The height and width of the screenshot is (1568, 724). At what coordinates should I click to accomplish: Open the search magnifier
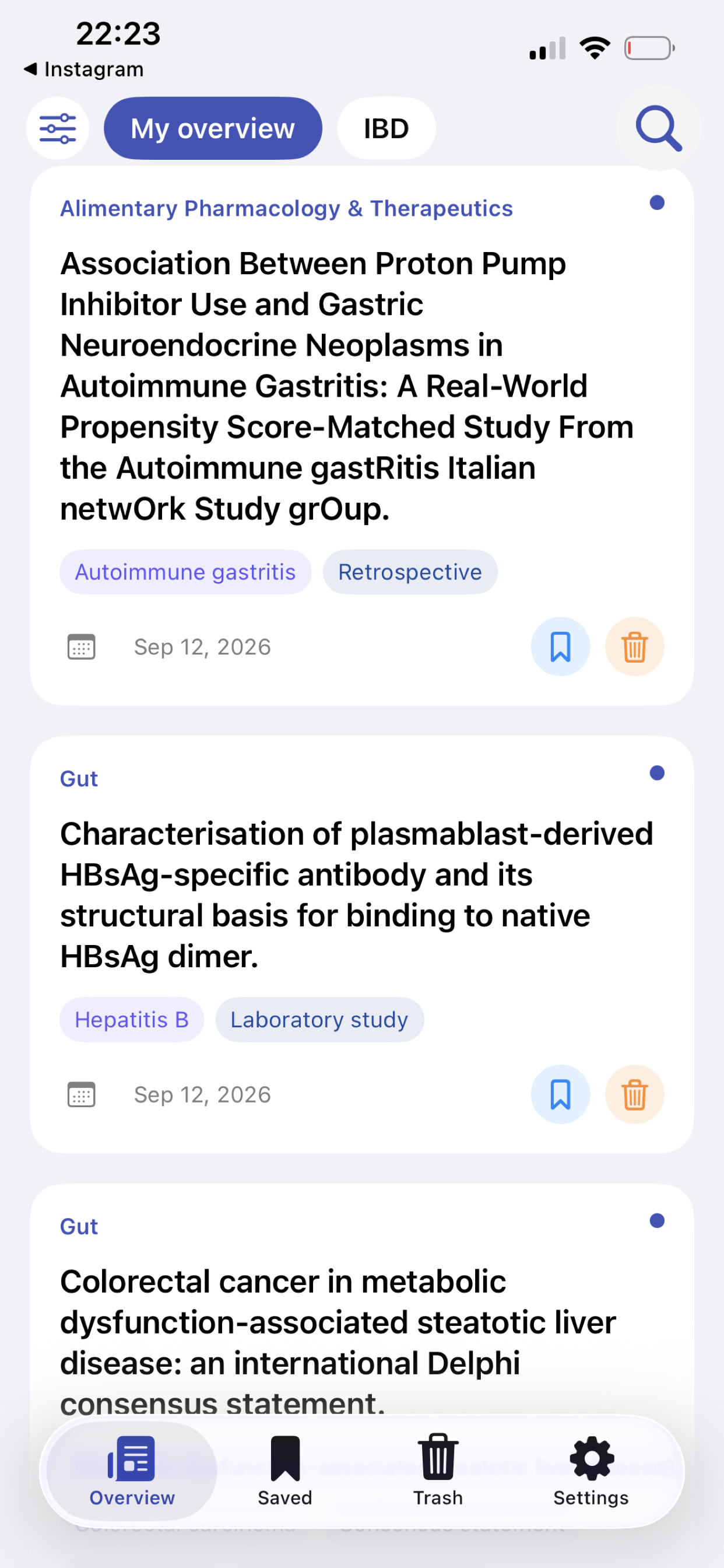[x=658, y=128]
